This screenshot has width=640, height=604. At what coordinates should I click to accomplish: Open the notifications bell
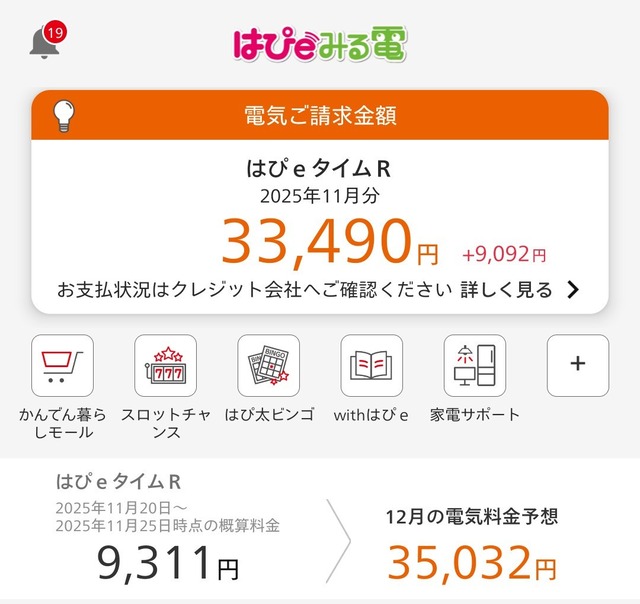click(44, 42)
